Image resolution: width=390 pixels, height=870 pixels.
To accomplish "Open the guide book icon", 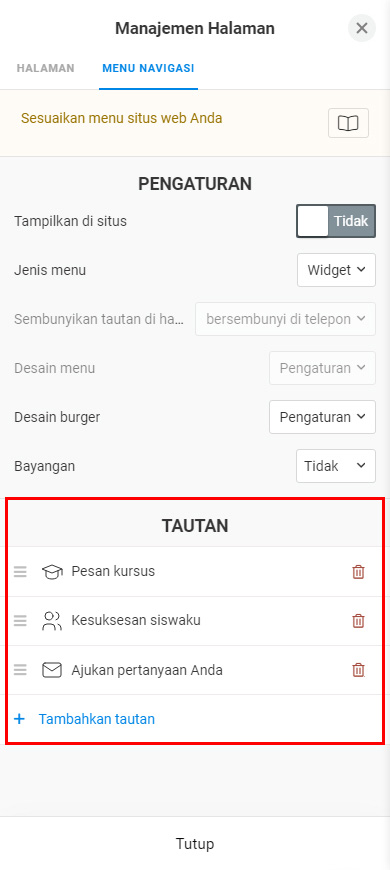I will click(348, 123).
